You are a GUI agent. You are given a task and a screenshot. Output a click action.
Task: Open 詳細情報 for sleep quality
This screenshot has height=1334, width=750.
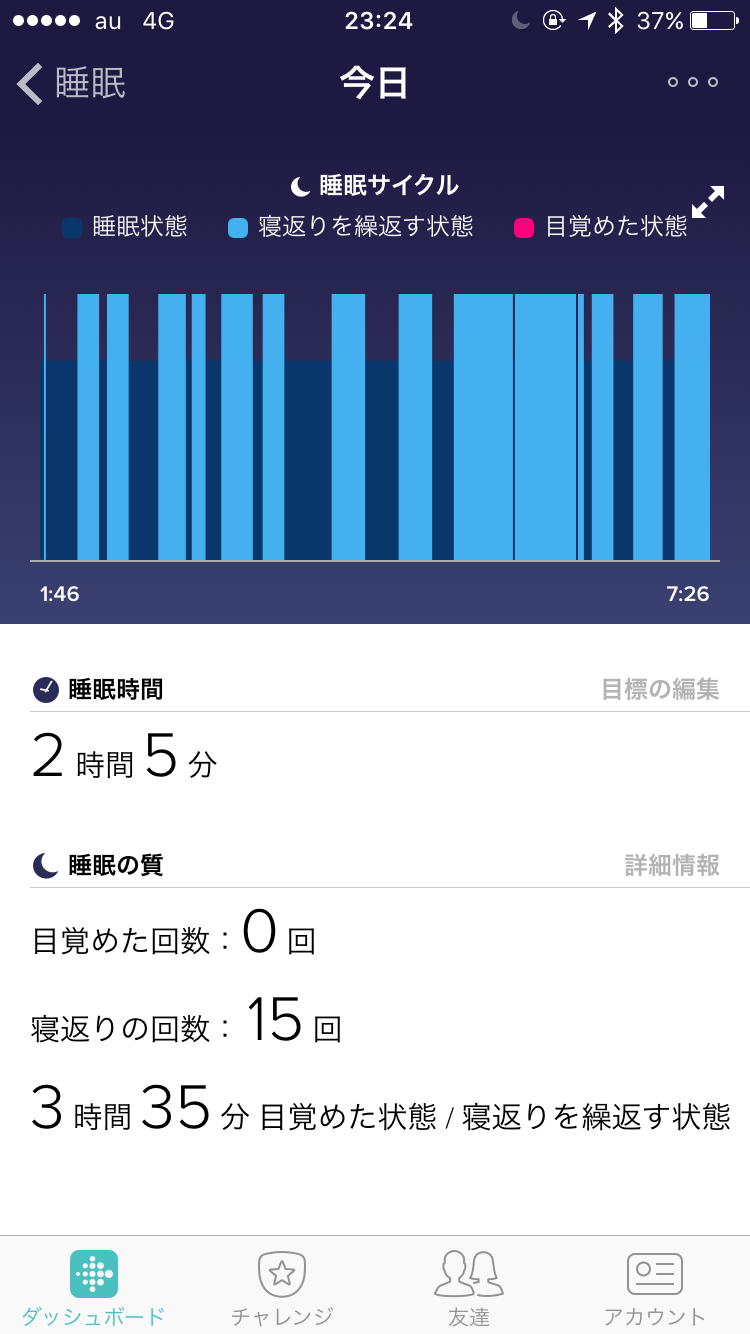coord(672,865)
